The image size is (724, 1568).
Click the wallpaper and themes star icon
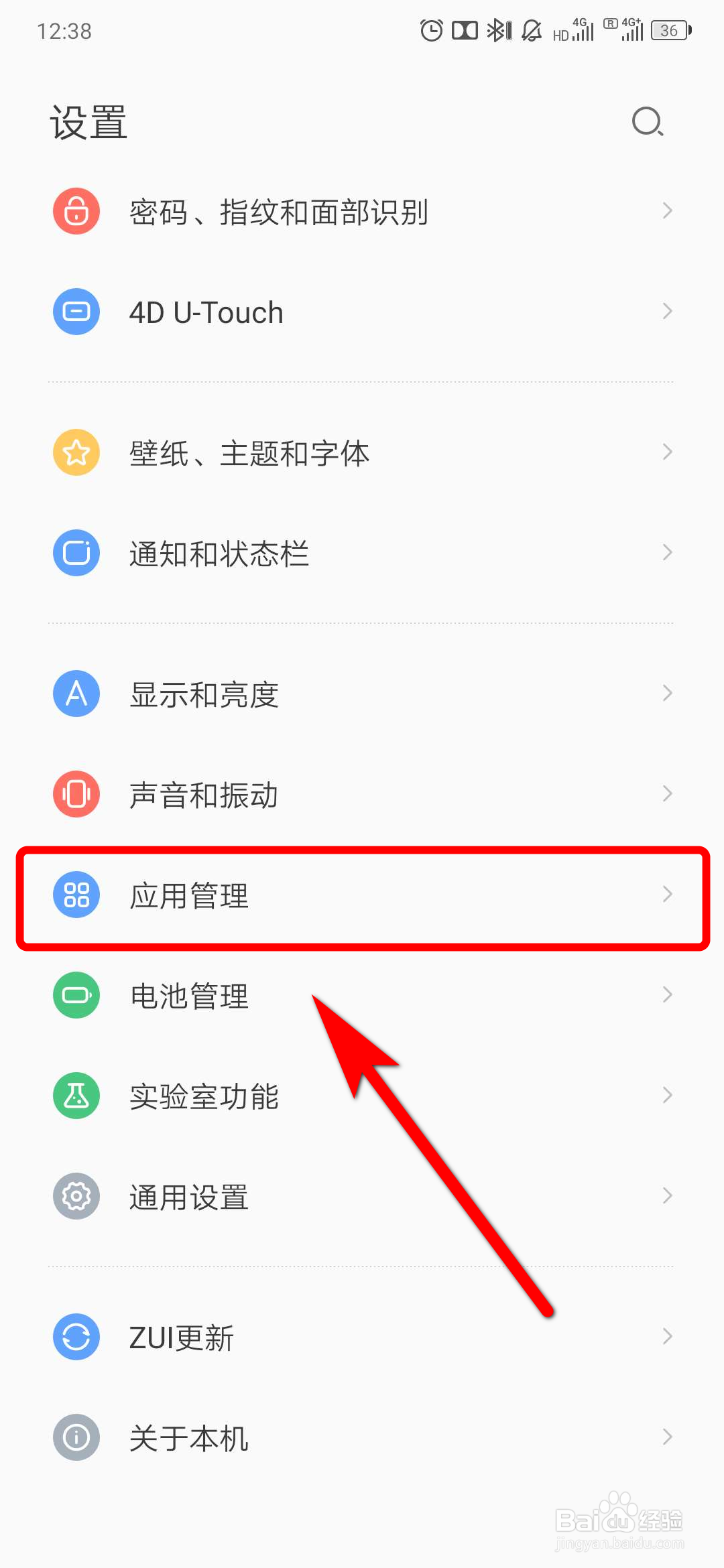pos(76,452)
